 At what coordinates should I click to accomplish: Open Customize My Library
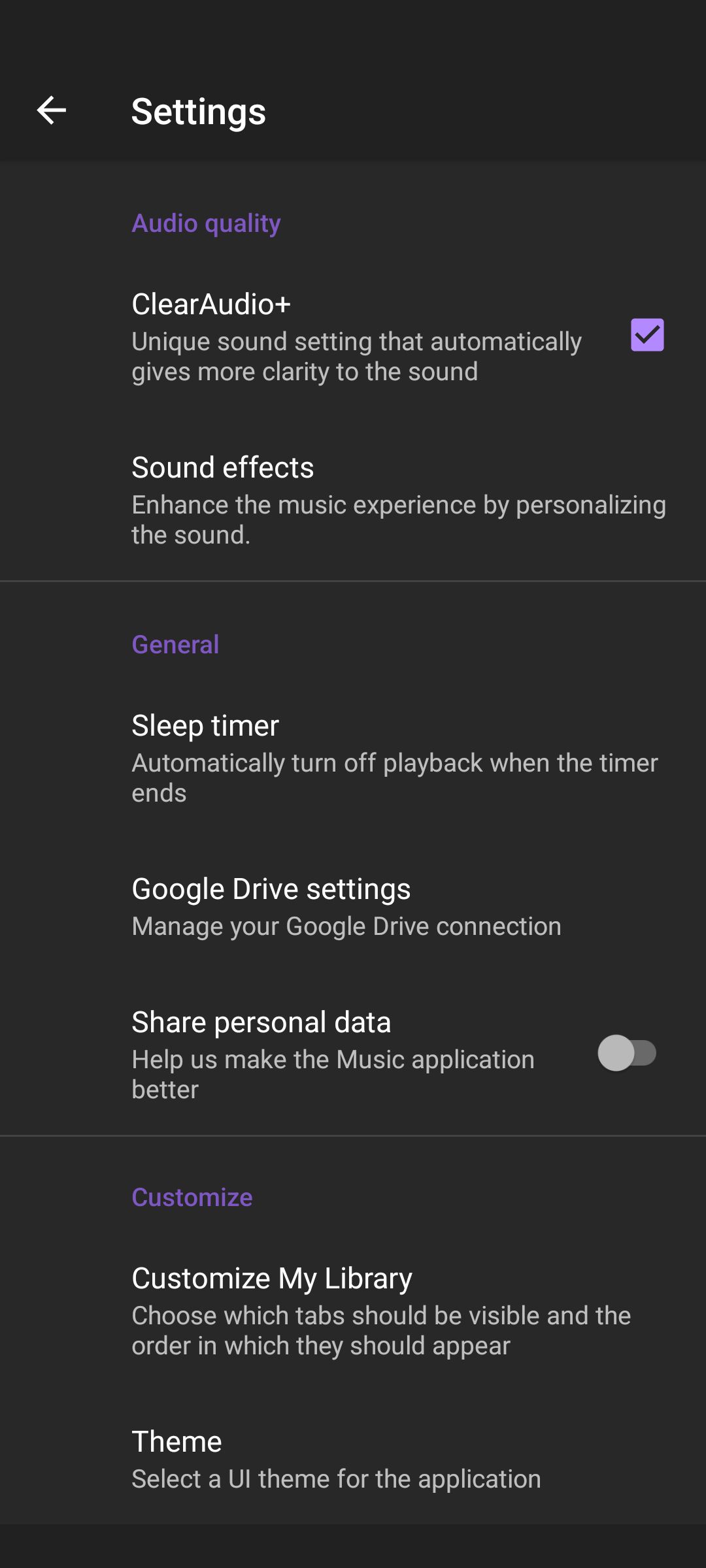click(x=353, y=1311)
